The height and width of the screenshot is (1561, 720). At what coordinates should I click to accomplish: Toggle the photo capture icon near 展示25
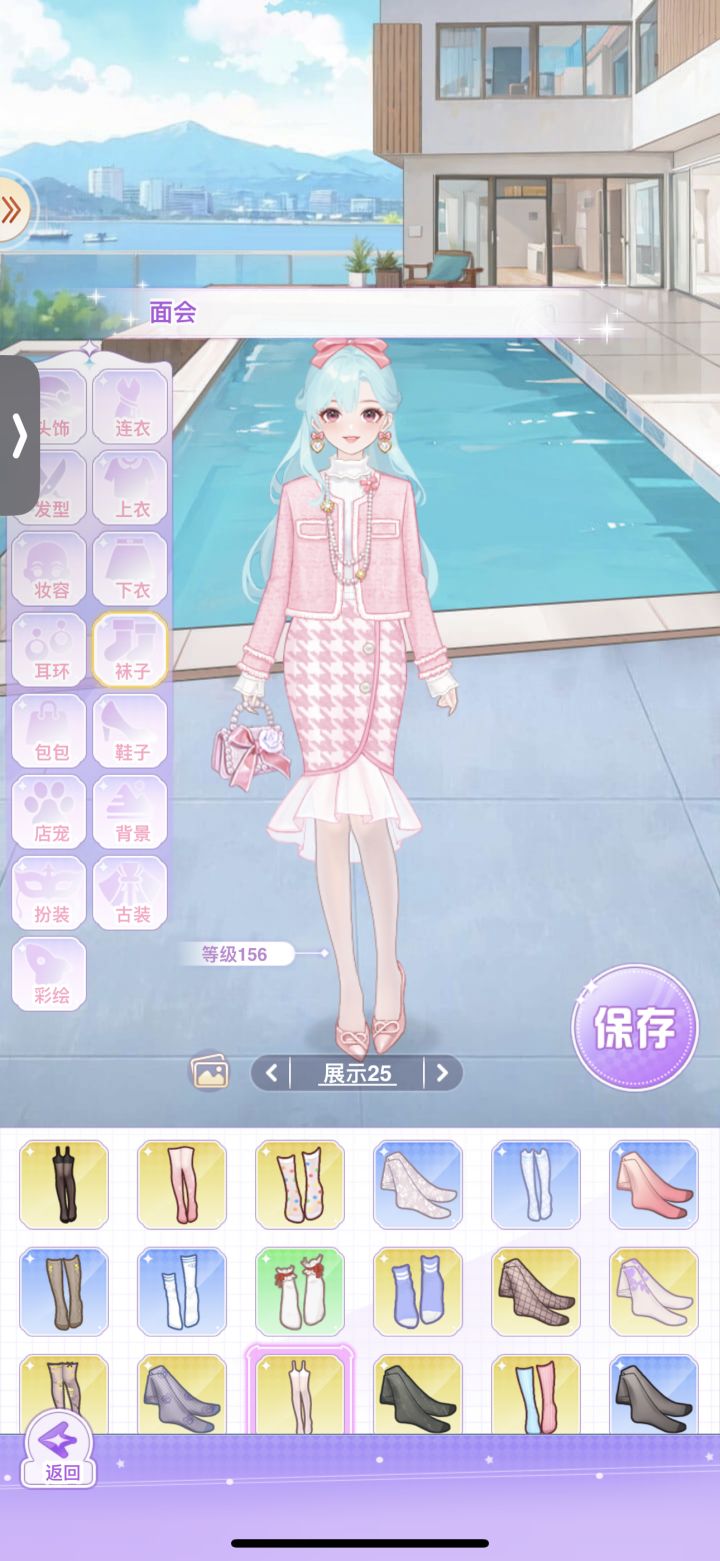(x=209, y=1070)
